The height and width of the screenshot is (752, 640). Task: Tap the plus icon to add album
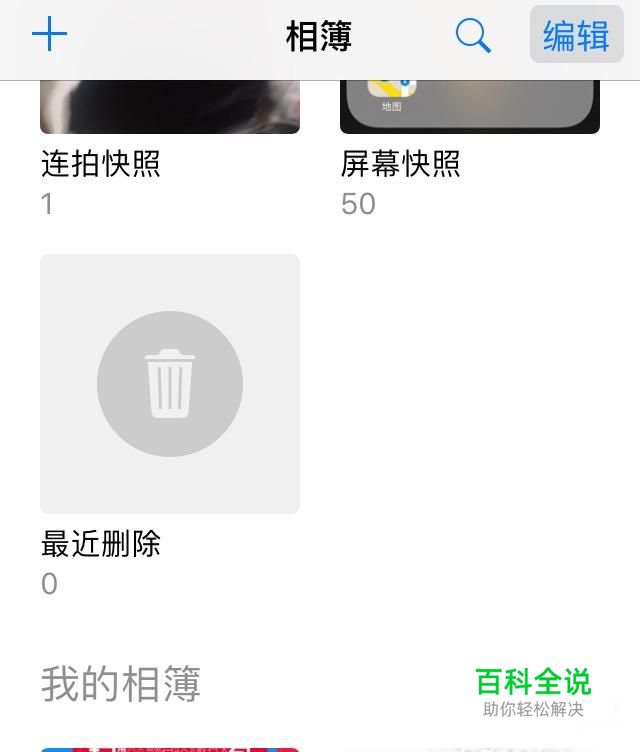[x=49, y=35]
